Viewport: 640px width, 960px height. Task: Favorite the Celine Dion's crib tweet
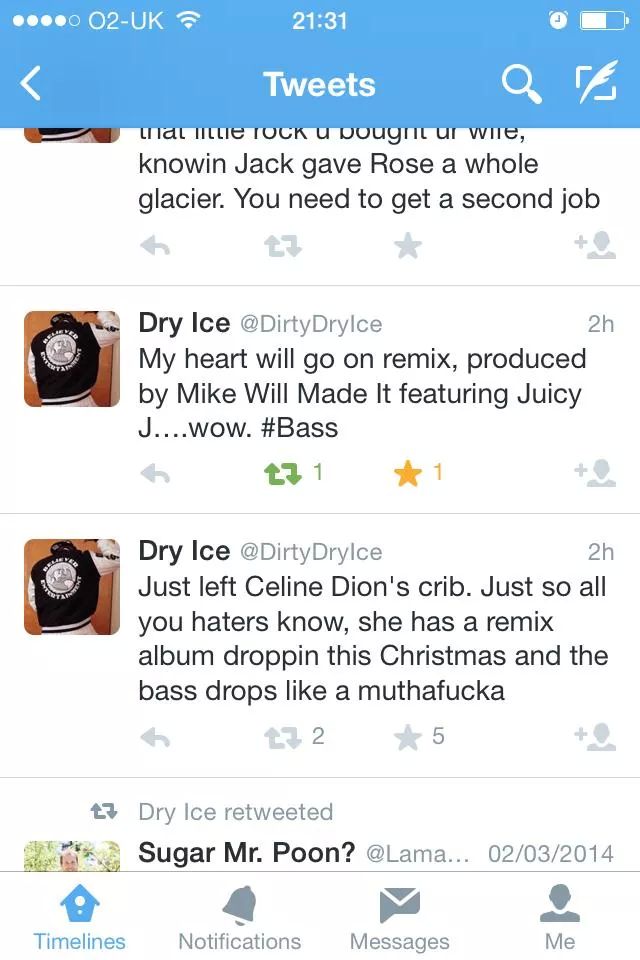click(408, 737)
